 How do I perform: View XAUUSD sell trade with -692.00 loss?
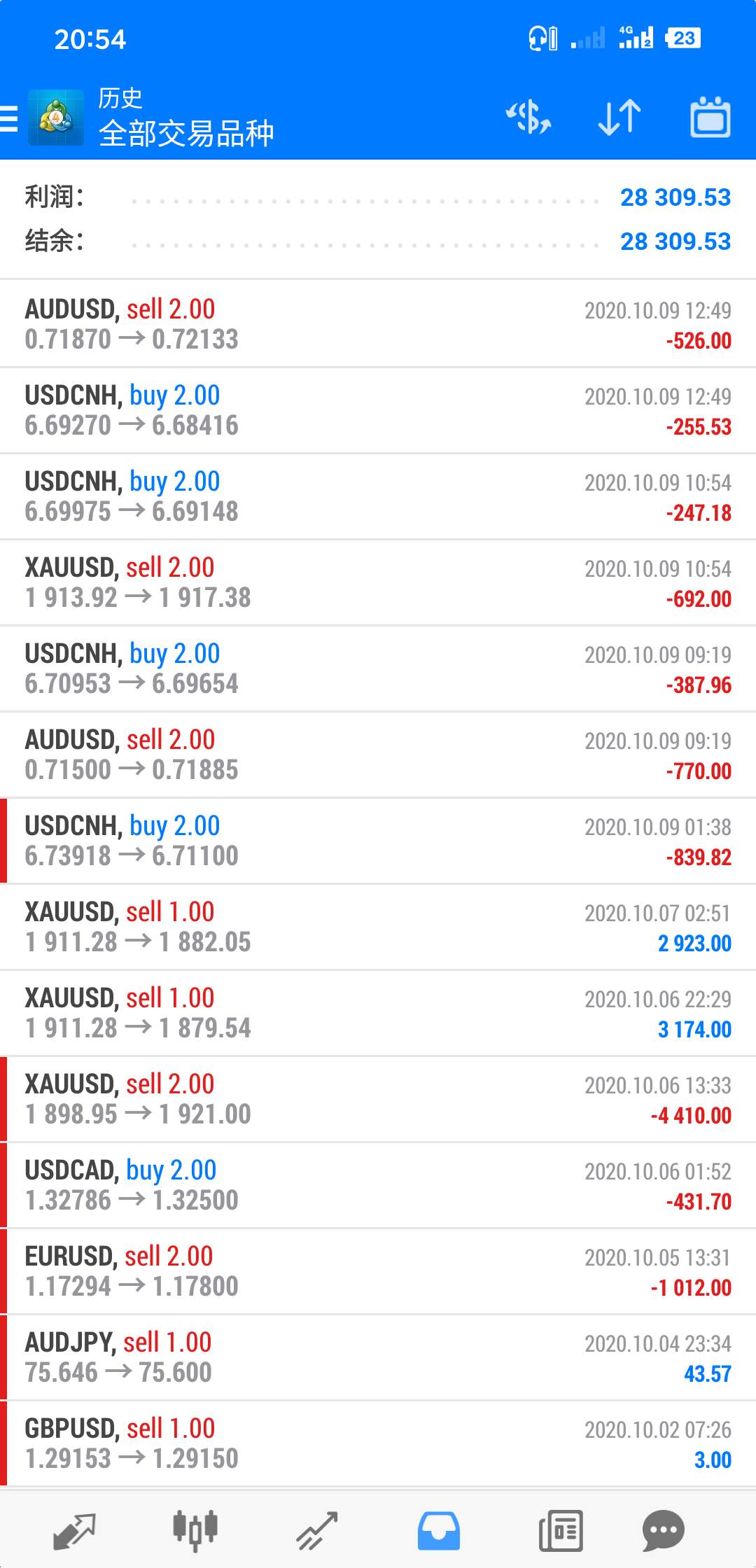(378, 582)
